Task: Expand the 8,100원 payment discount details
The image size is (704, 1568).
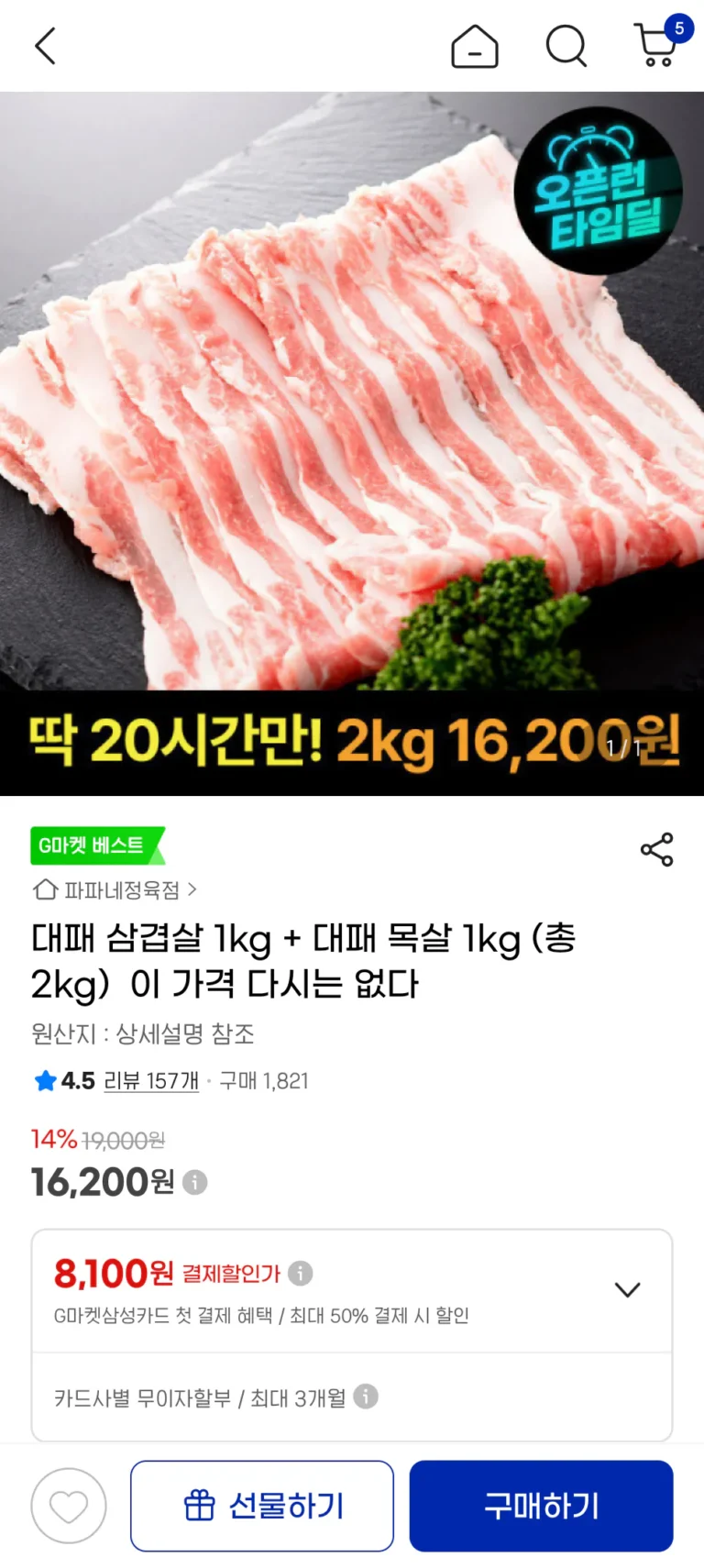Action: [x=627, y=1290]
